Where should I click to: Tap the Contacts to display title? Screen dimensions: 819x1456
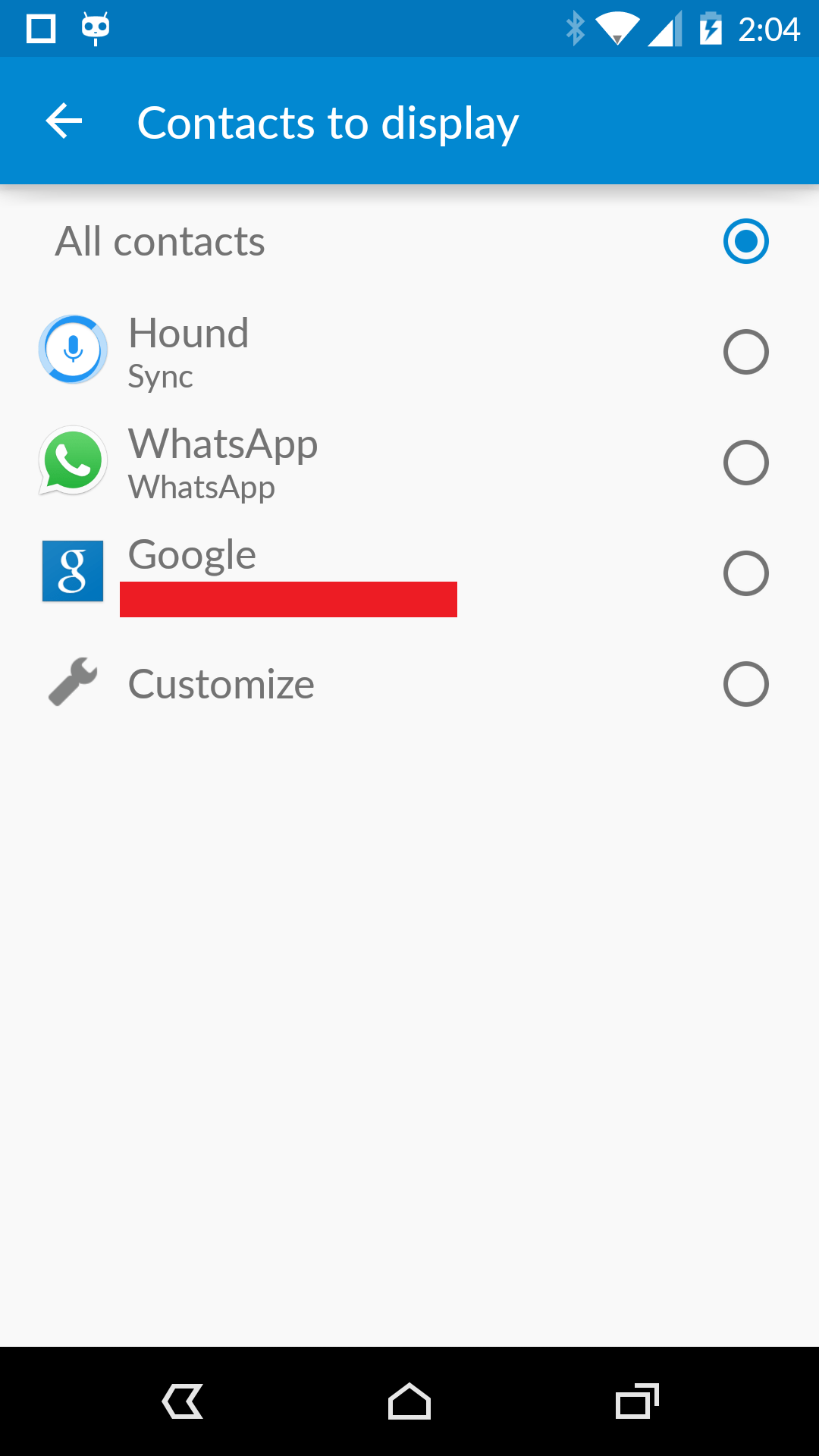click(x=328, y=121)
